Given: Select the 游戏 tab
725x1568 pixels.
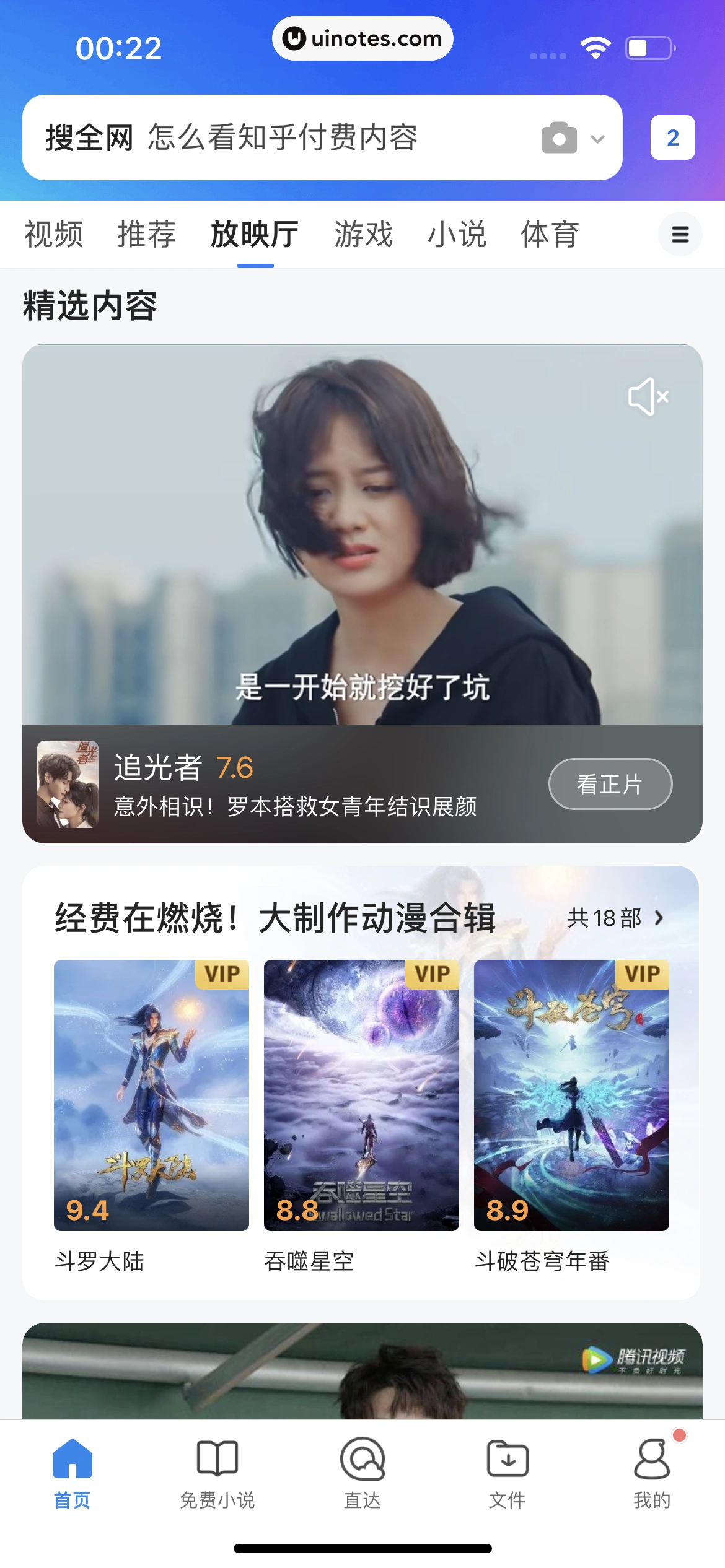Looking at the screenshot, I should click(364, 235).
